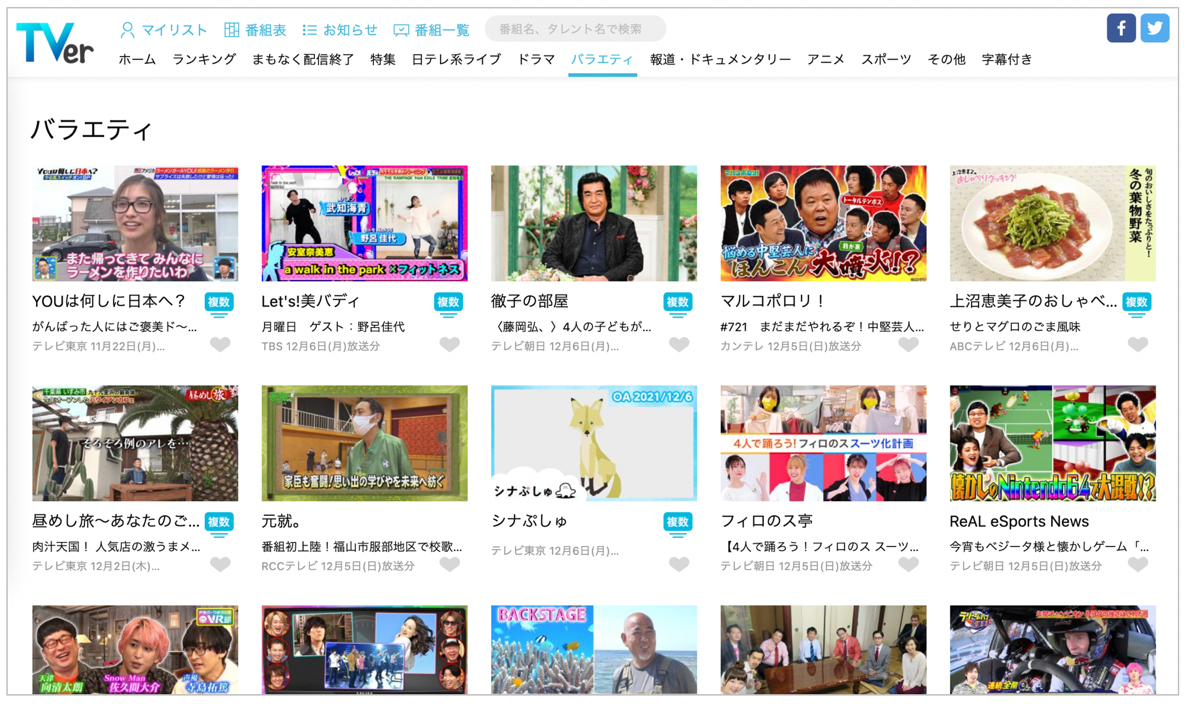Tap the program search box

[575, 29]
